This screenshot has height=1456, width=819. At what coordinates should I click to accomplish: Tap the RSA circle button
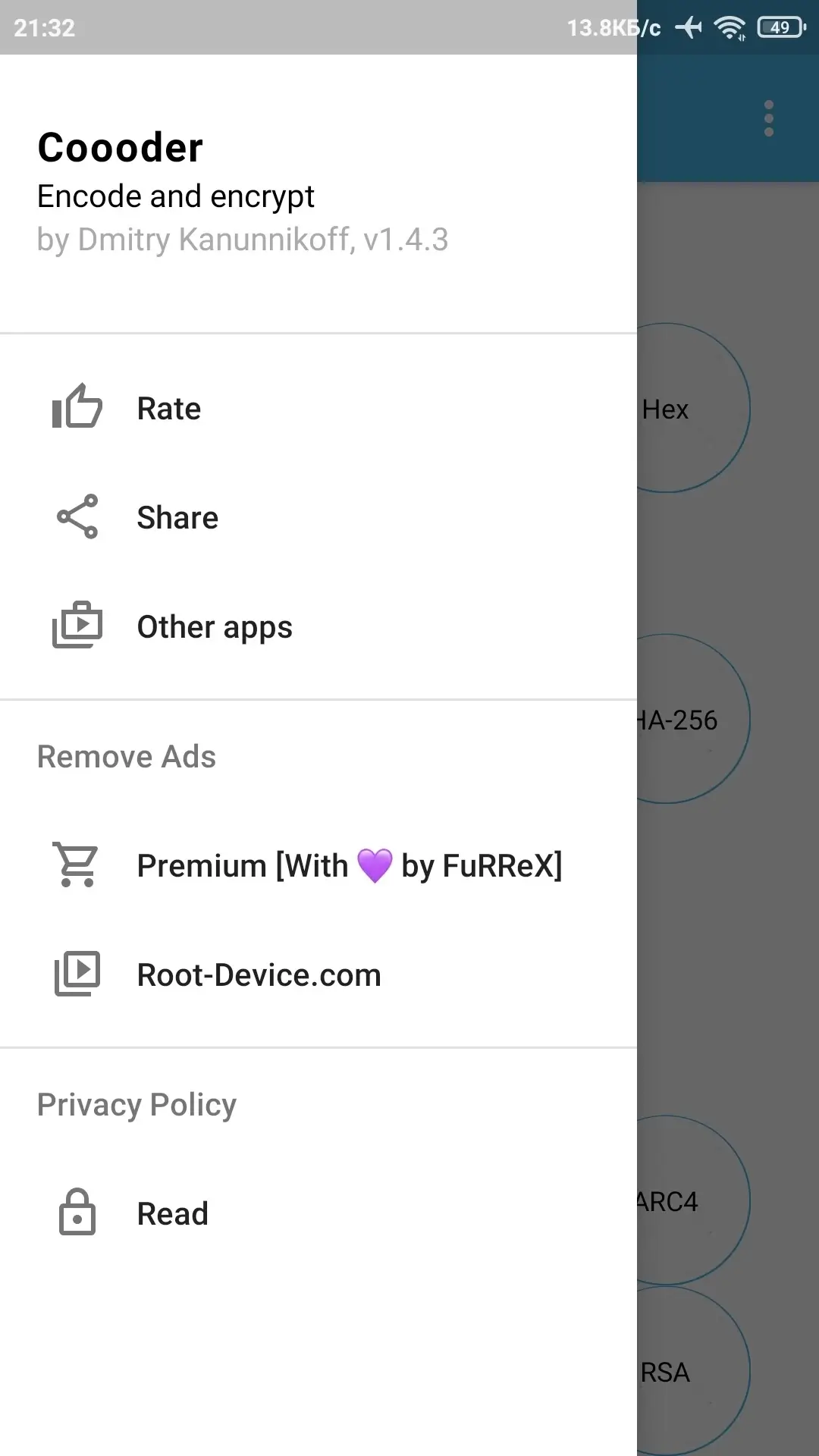pos(693,1371)
